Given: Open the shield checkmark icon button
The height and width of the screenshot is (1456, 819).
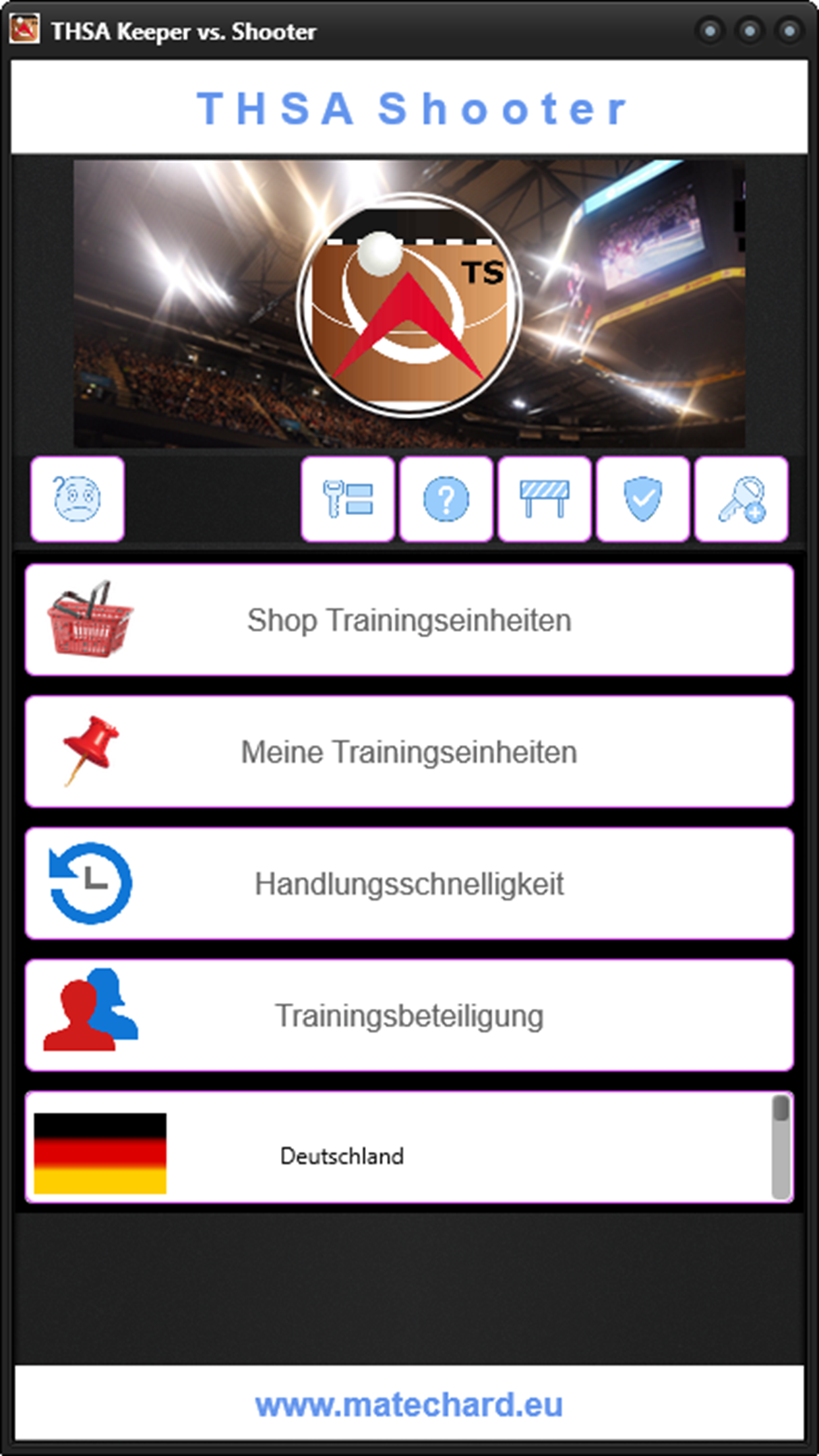Looking at the screenshot, I should coord(642,499).
